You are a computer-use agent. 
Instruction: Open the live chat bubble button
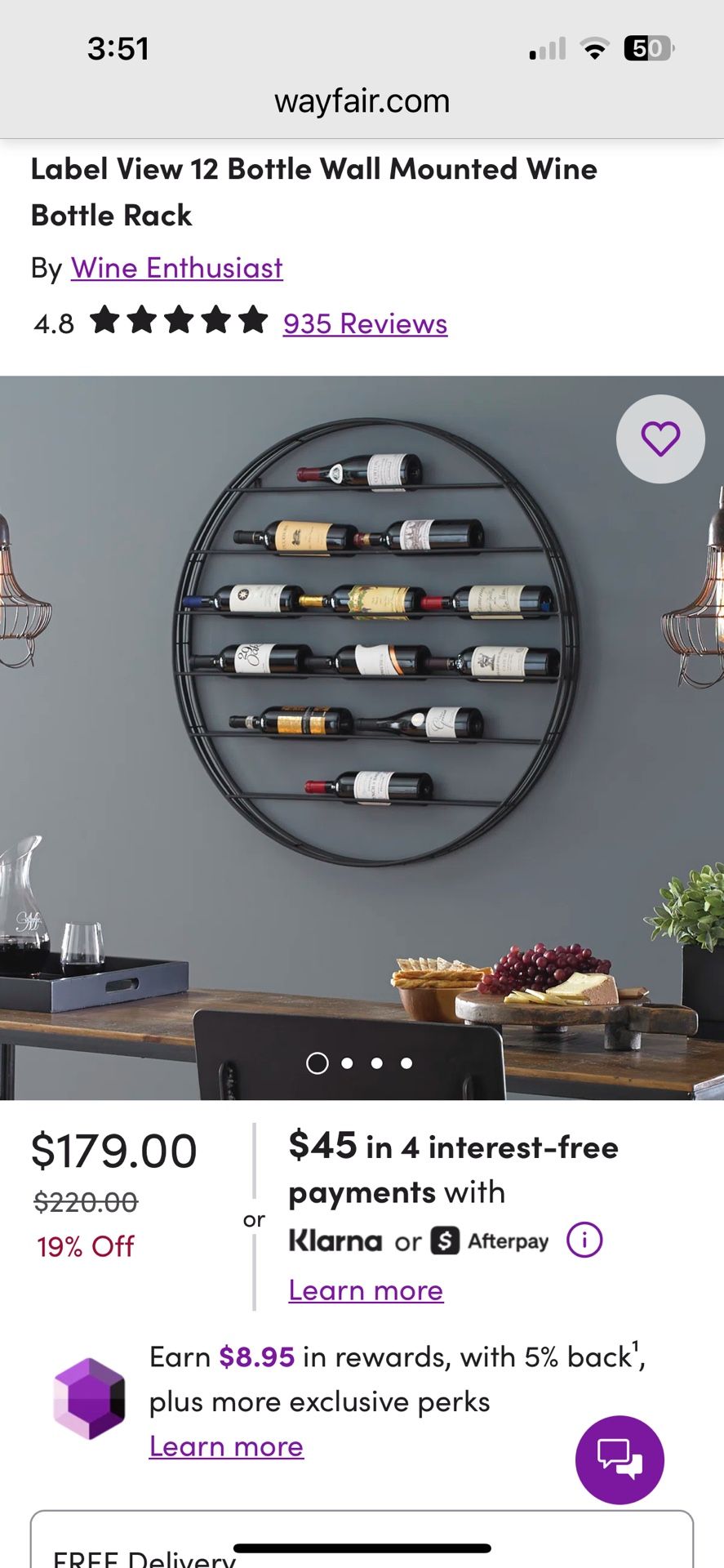coord(620,1459)
